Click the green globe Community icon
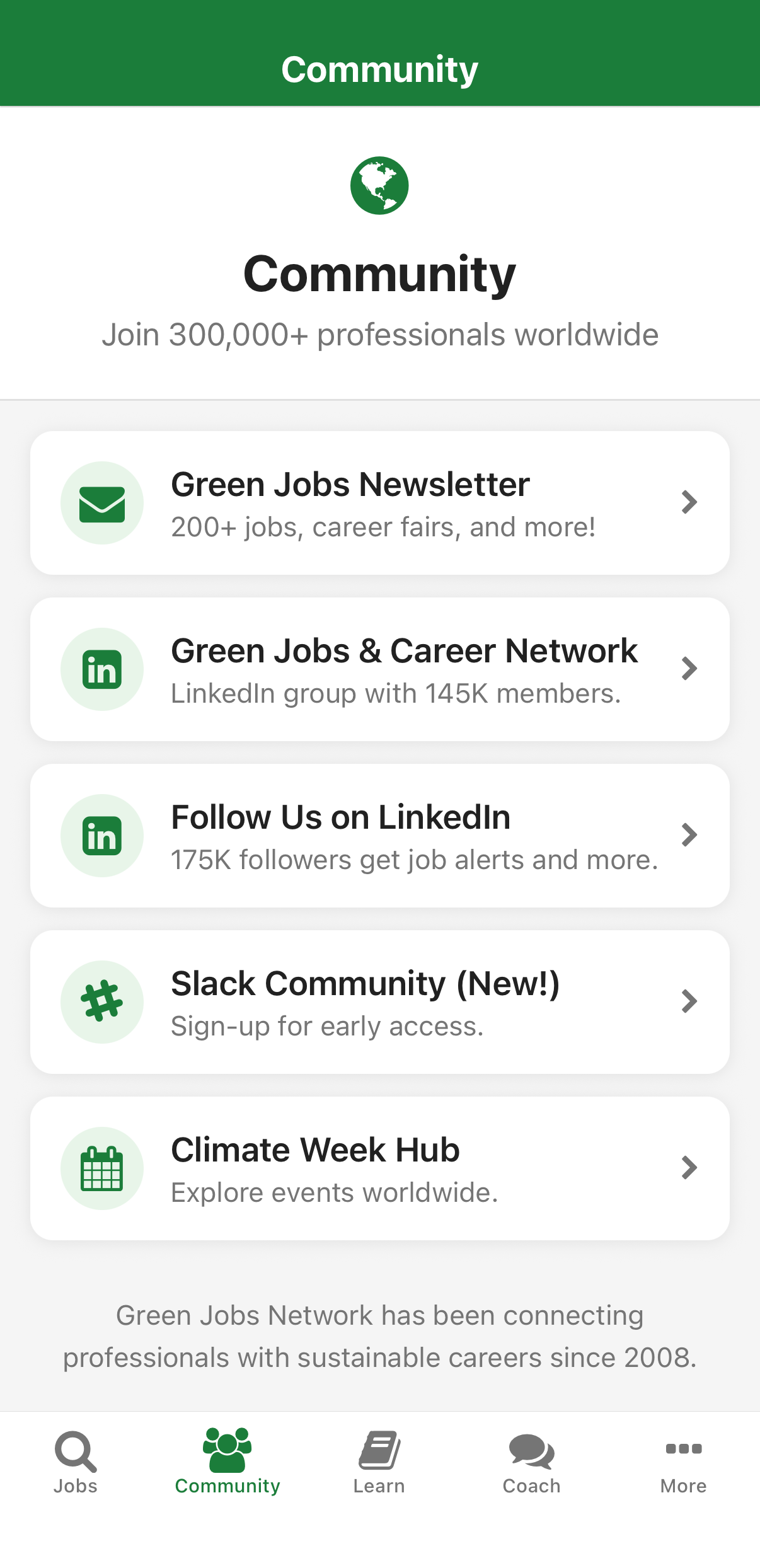760x1568 pixels. point(379,185)
